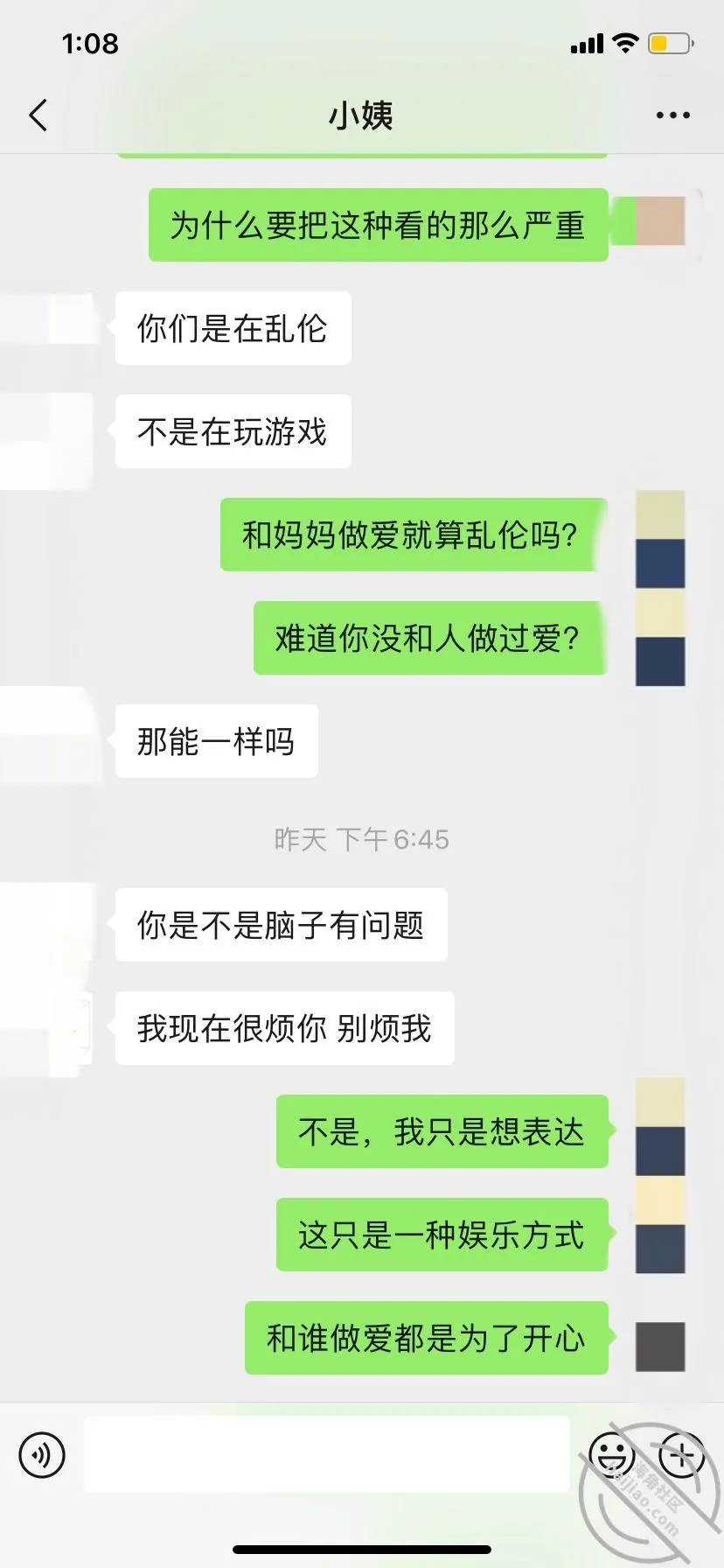Tap the message text field

click(327, 1454)
